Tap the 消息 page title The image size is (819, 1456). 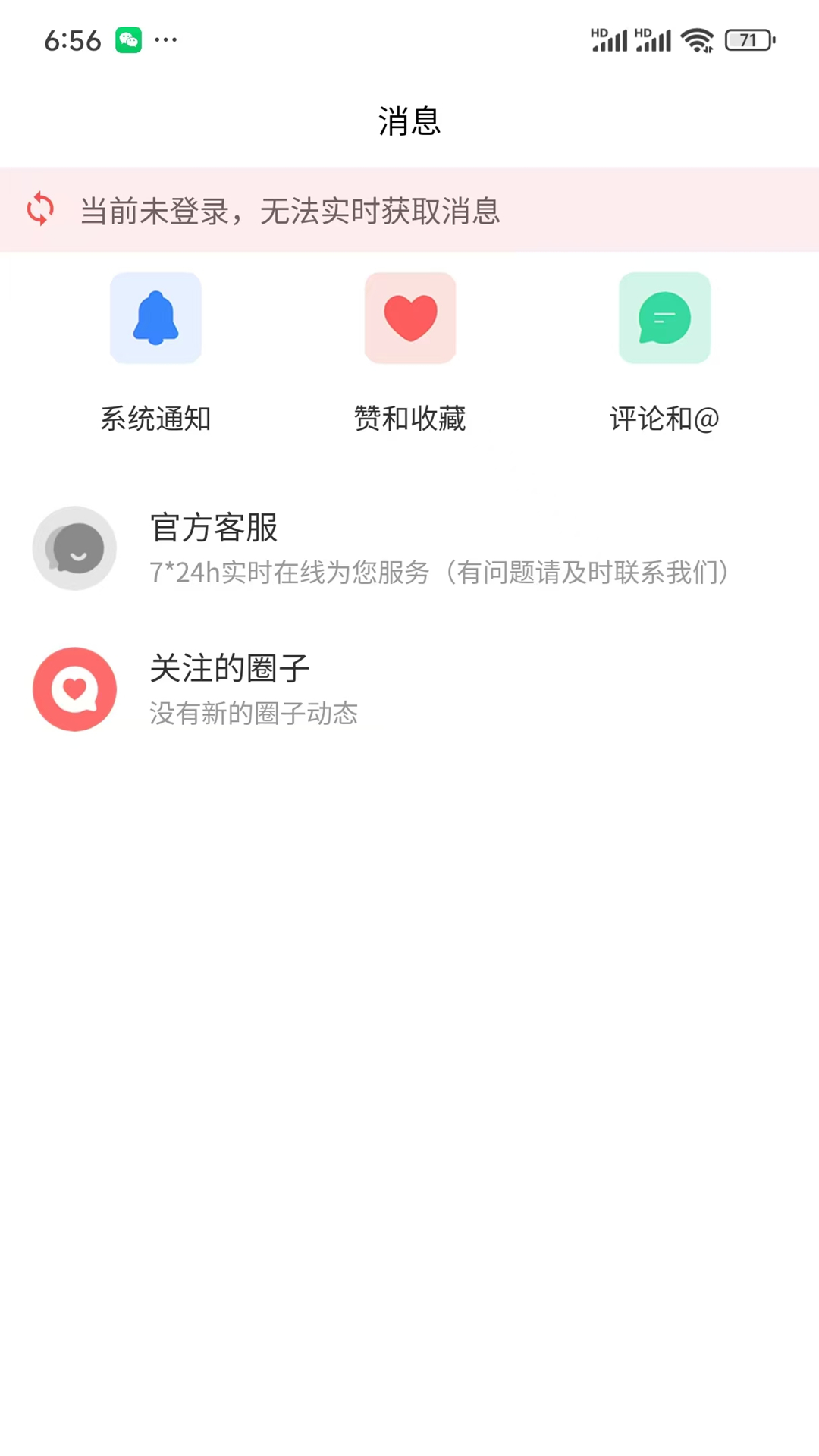409,121
